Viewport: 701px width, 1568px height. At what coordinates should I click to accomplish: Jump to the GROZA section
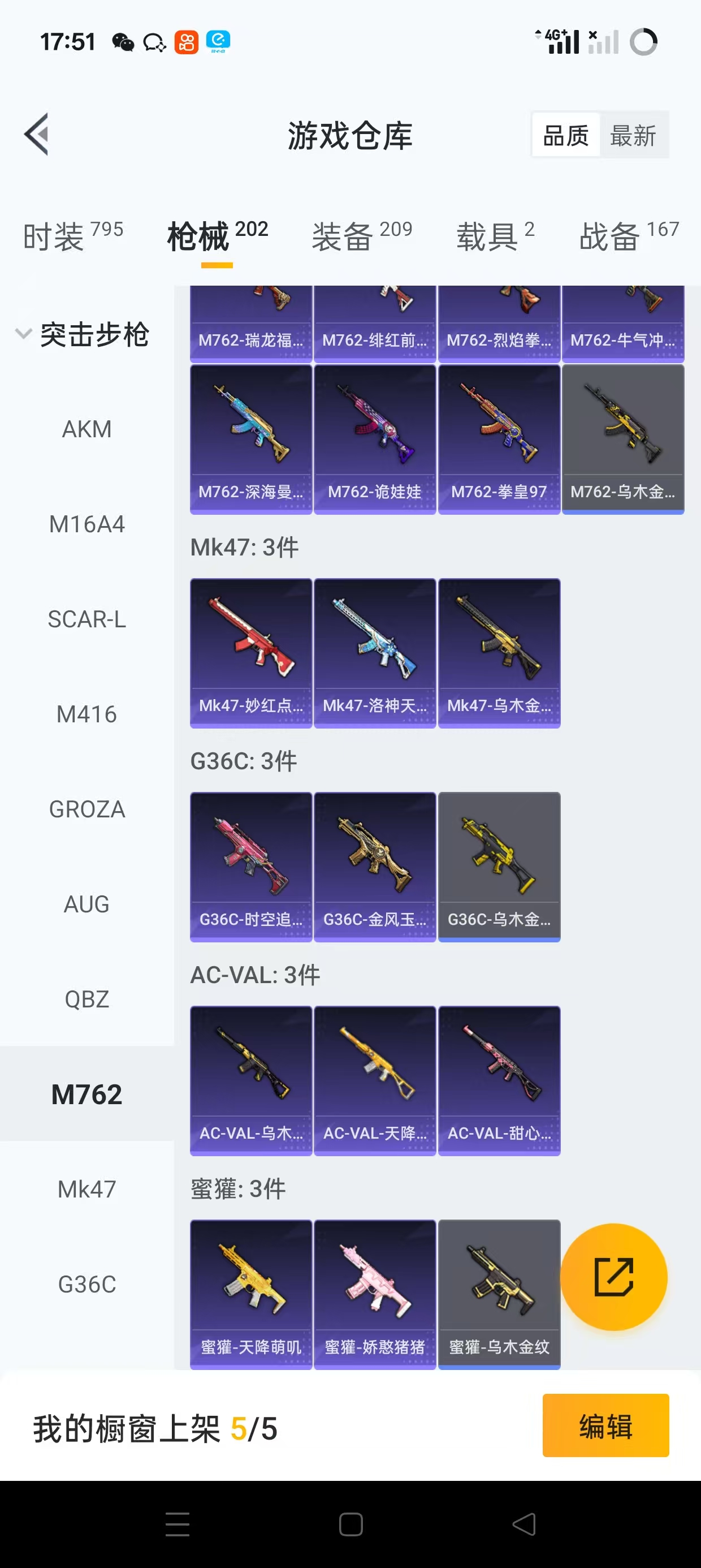click(87, 809)
